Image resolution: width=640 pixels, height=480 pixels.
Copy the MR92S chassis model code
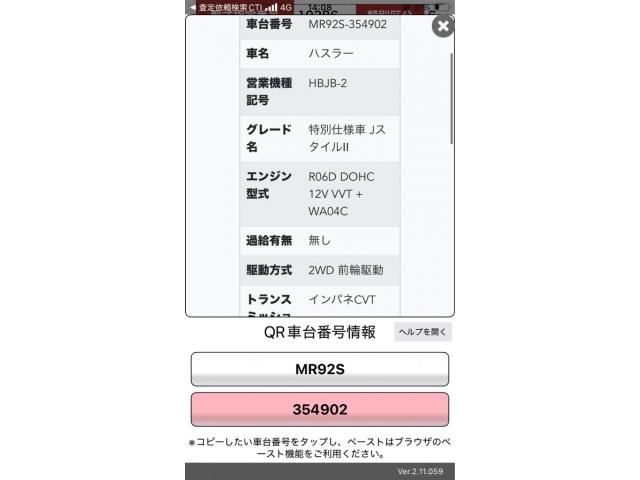pyautogui.click(x=320, y=369)
